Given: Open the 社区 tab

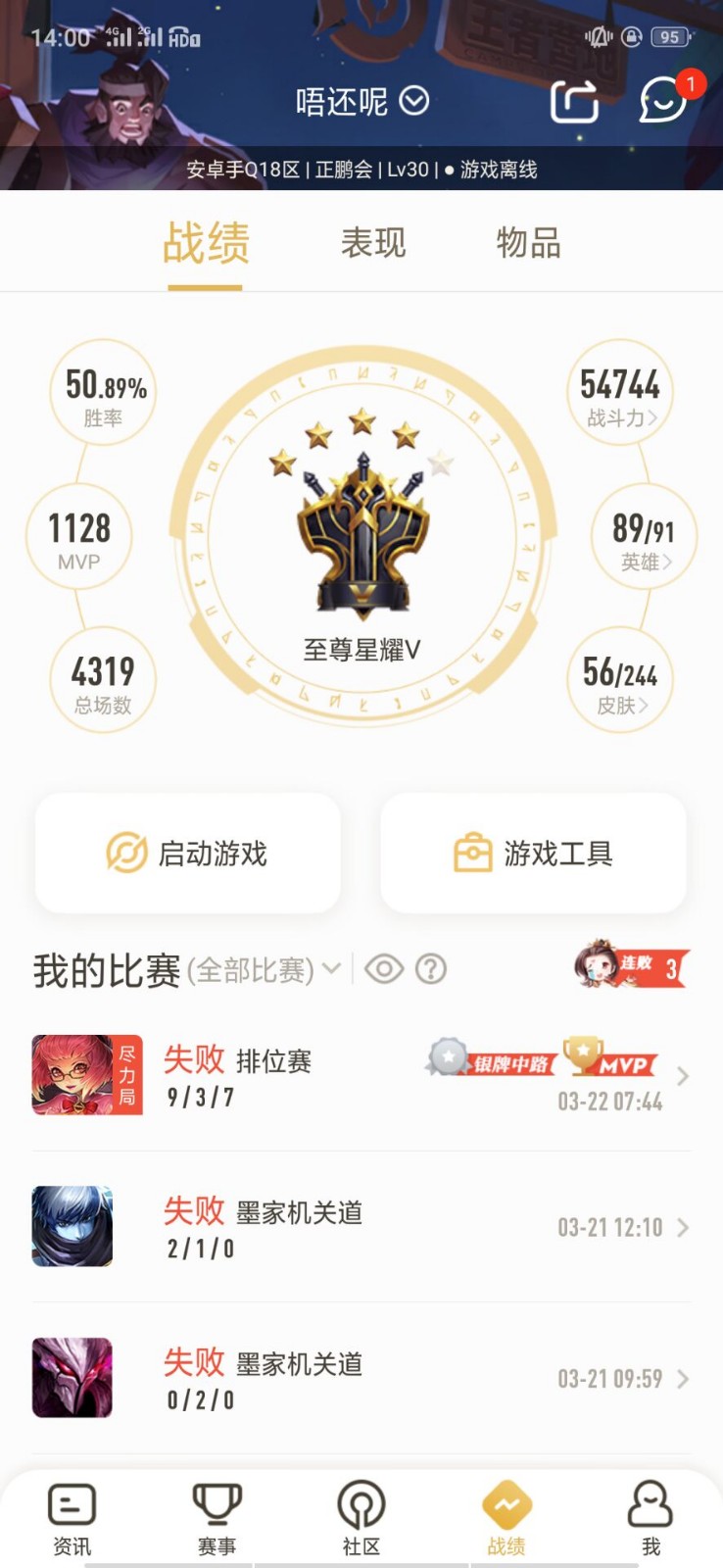Looking at the screenshot, I should coord(361,1518).
